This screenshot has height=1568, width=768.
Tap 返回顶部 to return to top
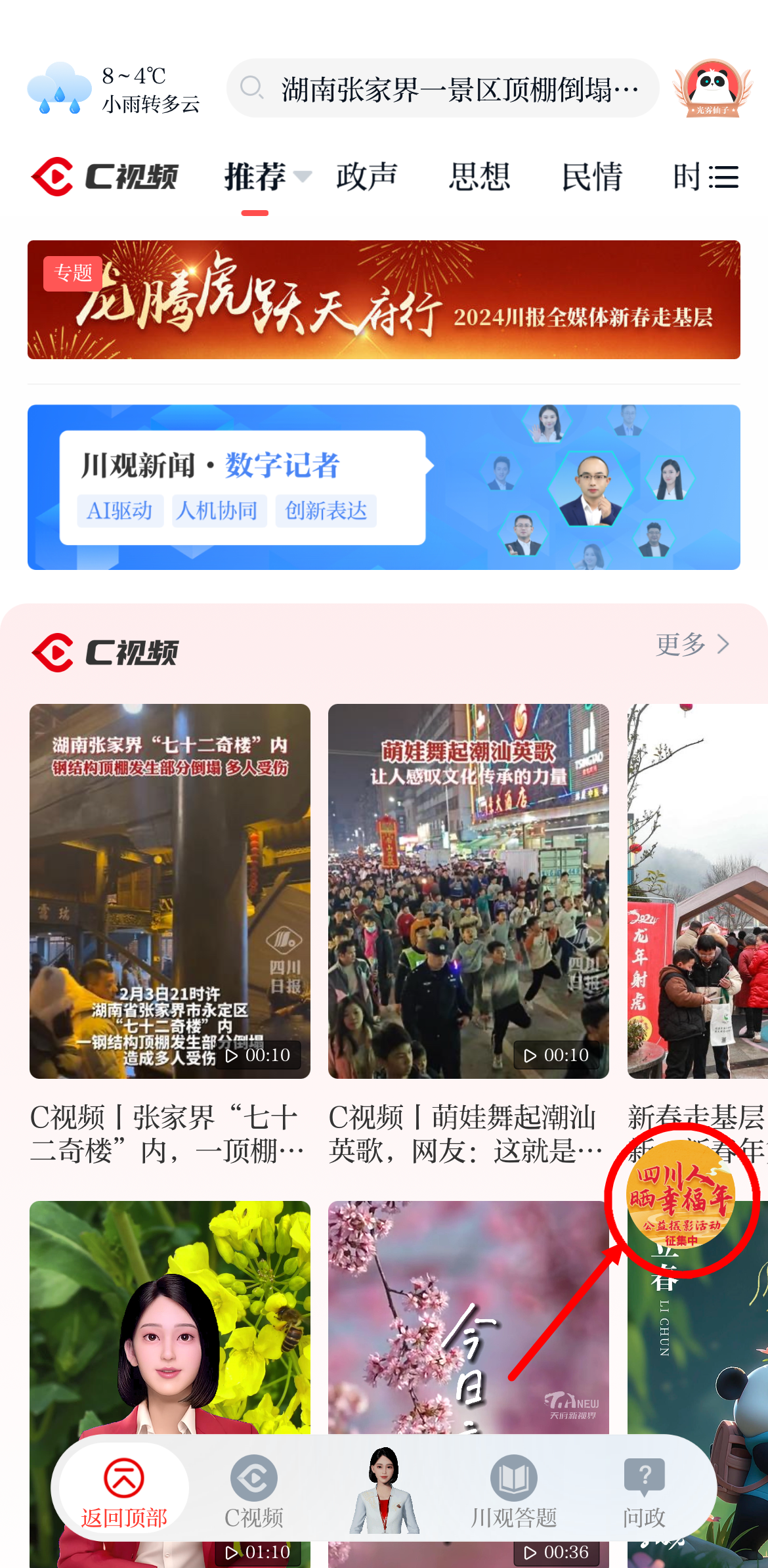[x=123, y=1491]
